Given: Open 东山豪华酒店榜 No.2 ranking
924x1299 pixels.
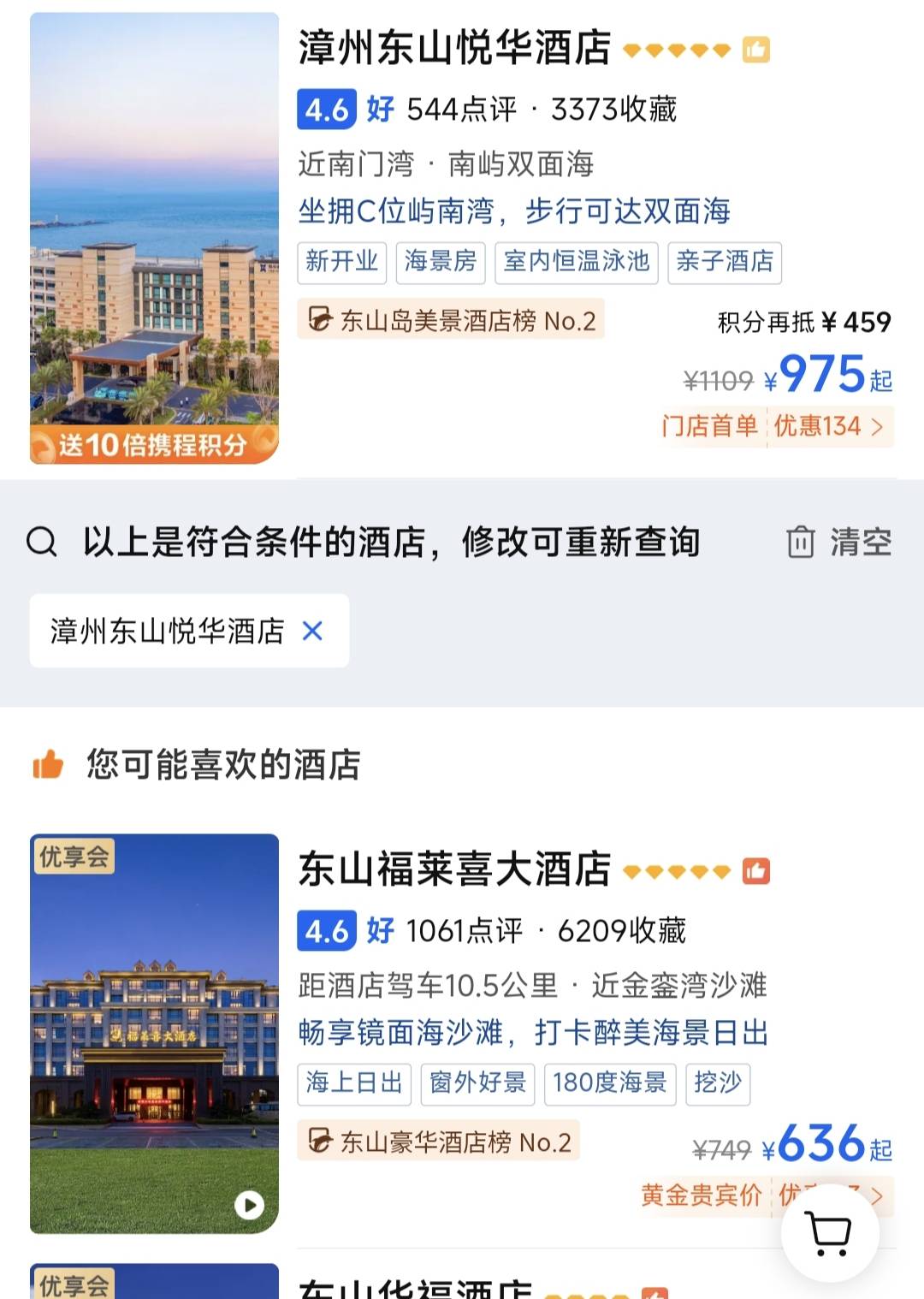Looking at the screenshot, I should 439,1142.
